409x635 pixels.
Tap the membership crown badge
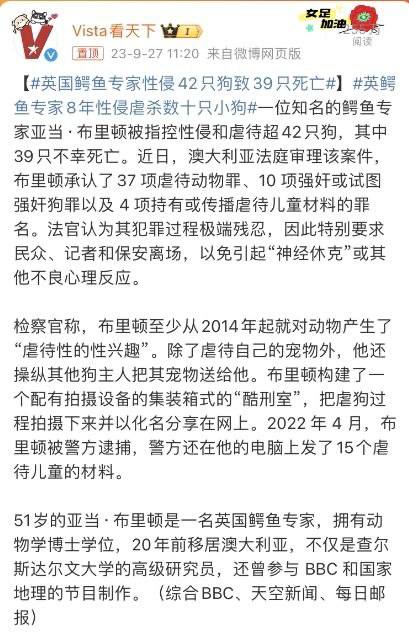[x=181, y=31]
